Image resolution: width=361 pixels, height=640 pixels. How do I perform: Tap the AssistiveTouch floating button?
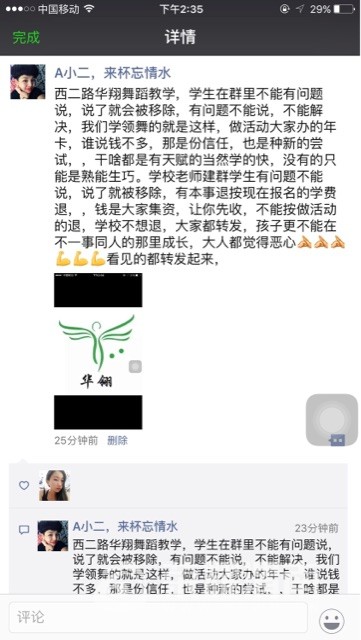pos(332,420)
